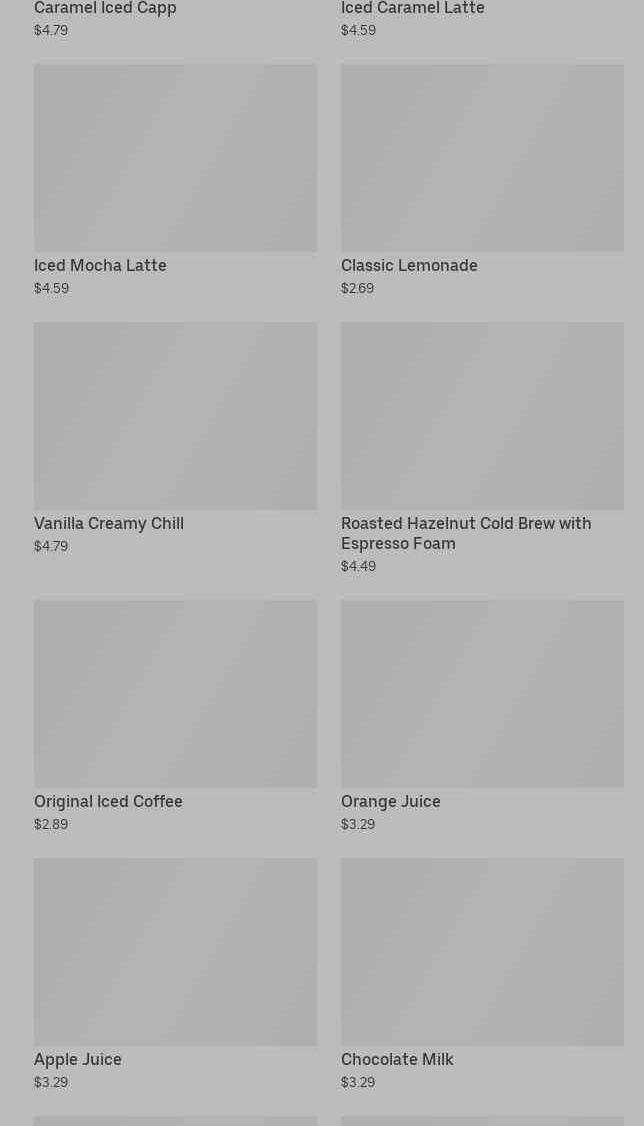Select the Apple Juice card
This screenshot has height=1126, width=644.
click(x=175, y=952)
